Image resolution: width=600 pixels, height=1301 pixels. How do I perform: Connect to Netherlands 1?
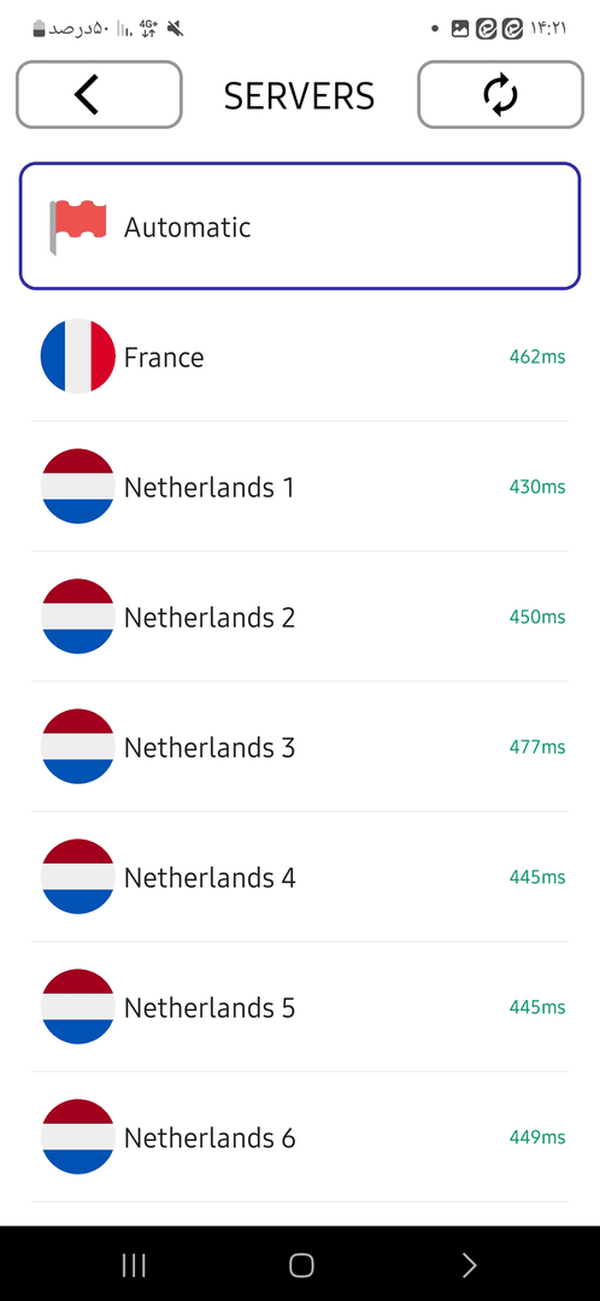[300, 487]
